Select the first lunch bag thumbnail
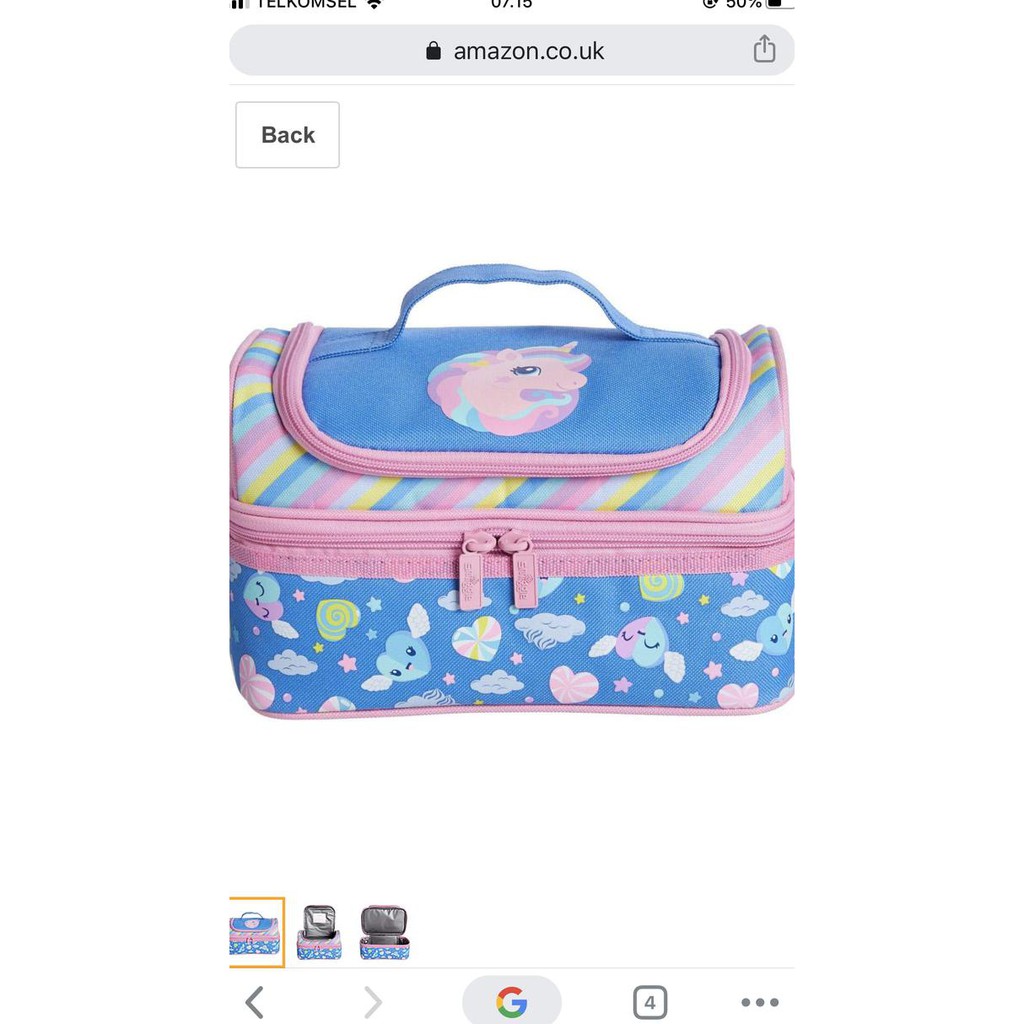1024x1024 pixels. [256, 934]
